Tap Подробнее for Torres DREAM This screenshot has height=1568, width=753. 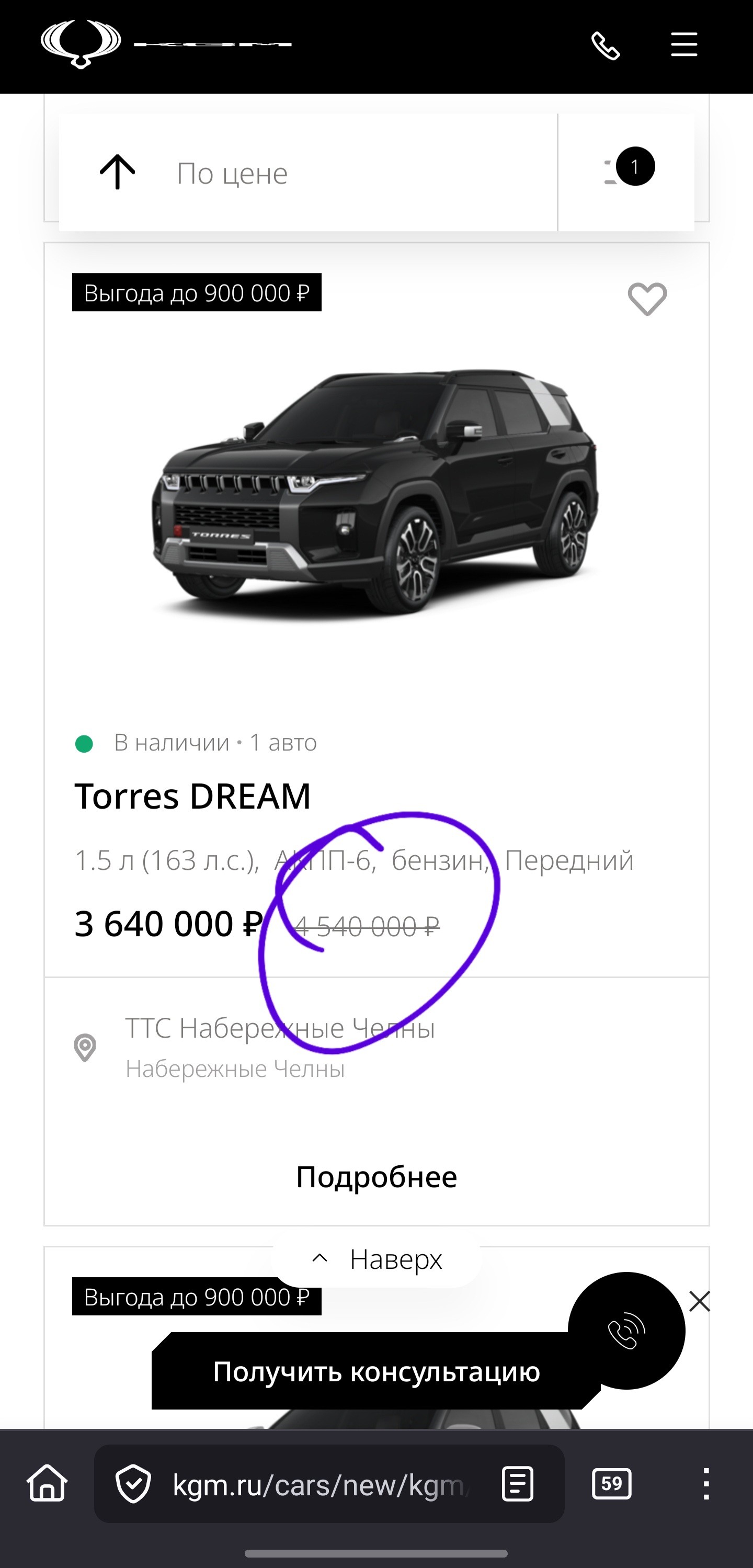tap(376, 1177)
